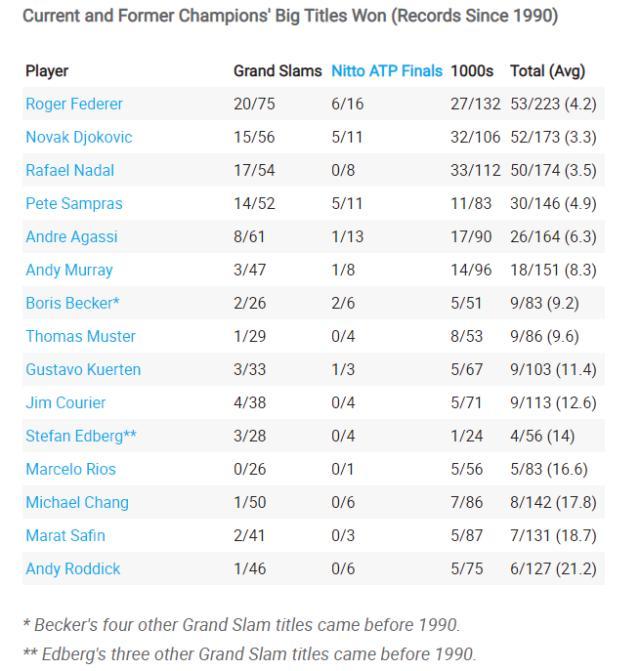Go to Rafael Nadal's profile
Image resolution: width=640 pixels, height=671 pixels.
pyautogui.click(x=70, y=170)
